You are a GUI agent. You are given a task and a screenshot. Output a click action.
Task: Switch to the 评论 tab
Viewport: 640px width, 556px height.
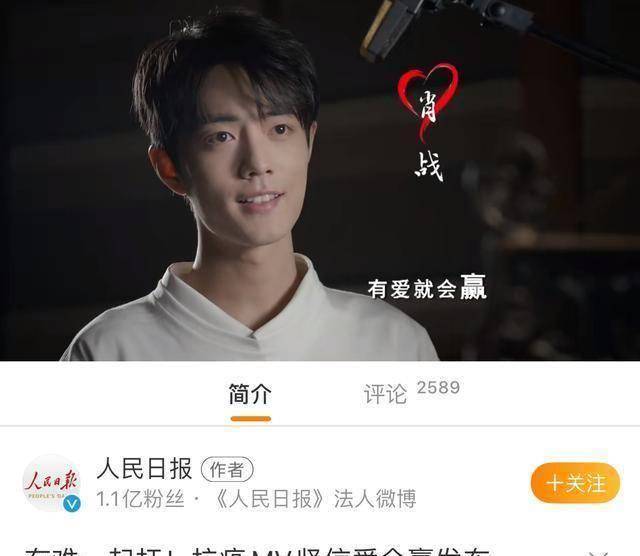pos(386,394)
